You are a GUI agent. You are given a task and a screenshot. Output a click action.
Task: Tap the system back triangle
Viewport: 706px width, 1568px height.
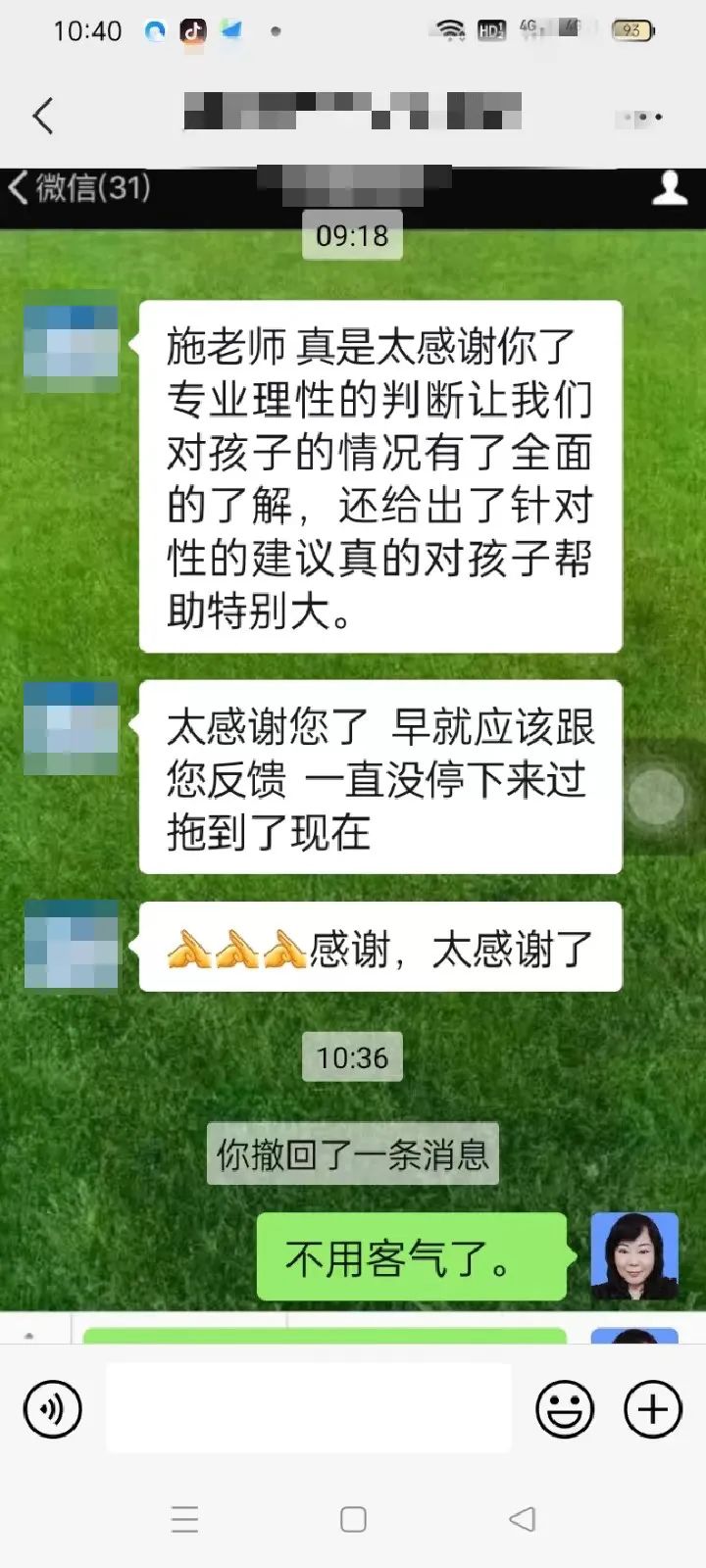522,1519
